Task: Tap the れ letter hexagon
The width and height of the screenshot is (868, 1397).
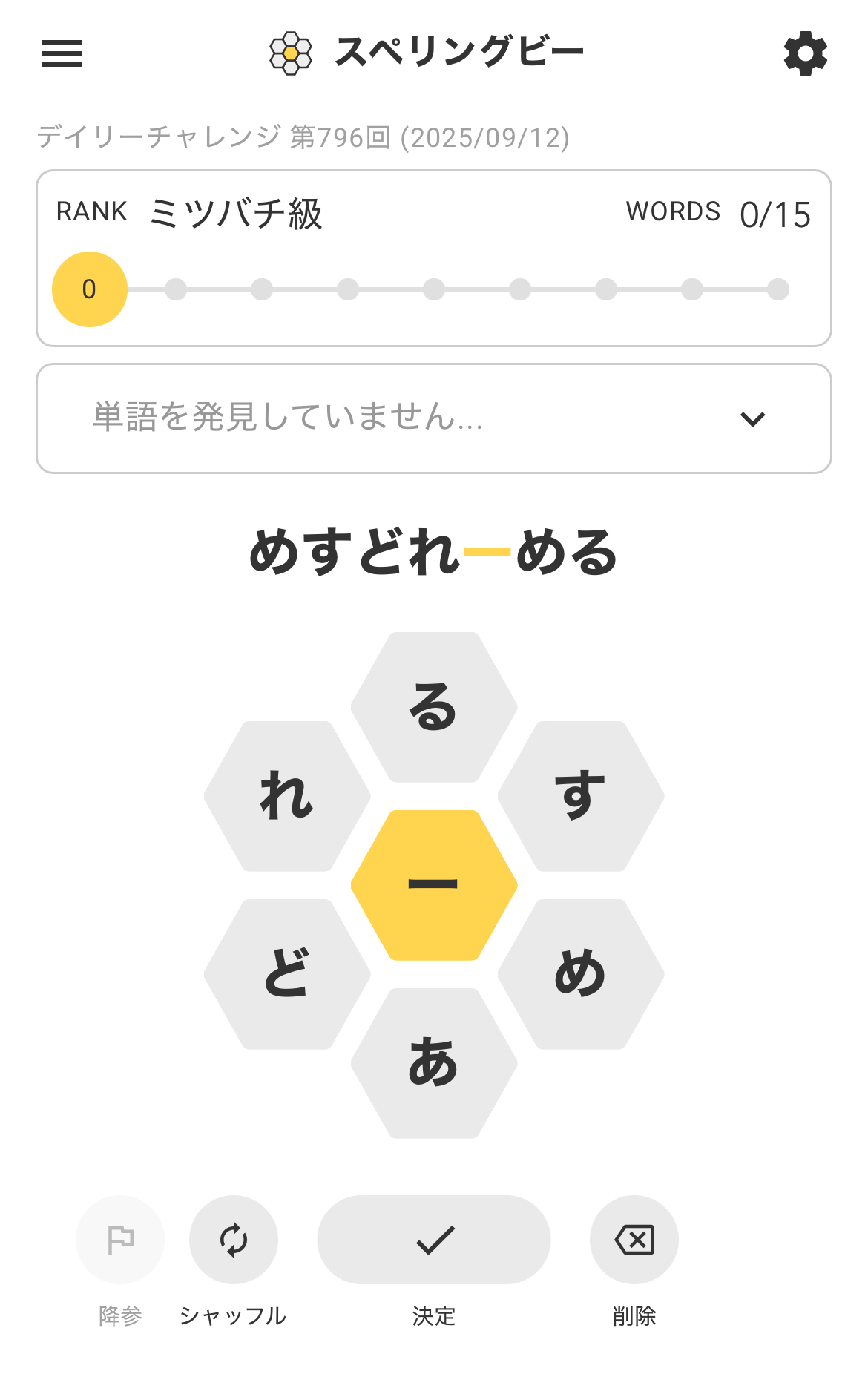Action: coord(287,796)
